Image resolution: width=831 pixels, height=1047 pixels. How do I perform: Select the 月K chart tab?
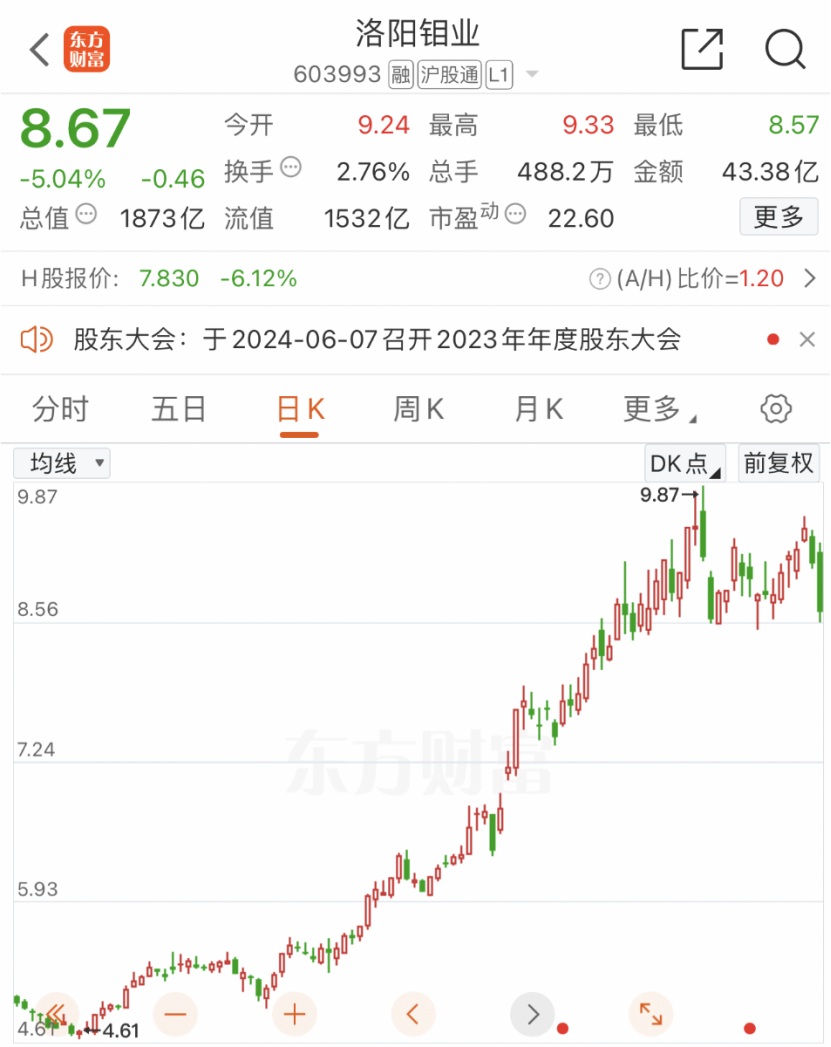click(538, 409)
